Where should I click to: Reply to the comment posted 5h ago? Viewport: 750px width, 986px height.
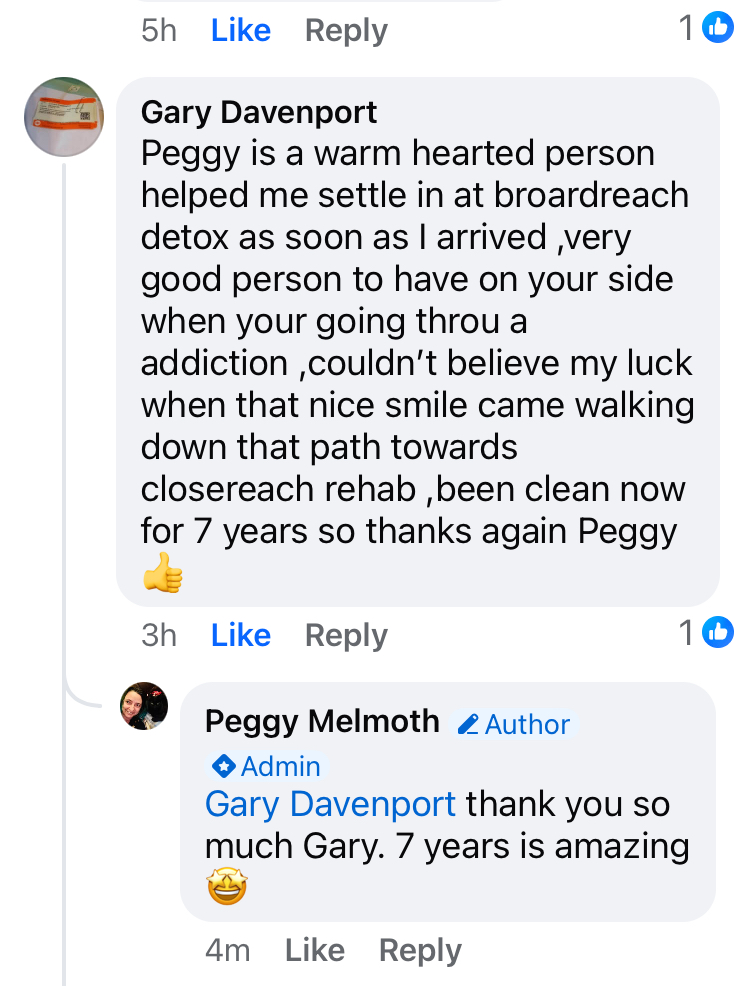click(x=346, y=30)
